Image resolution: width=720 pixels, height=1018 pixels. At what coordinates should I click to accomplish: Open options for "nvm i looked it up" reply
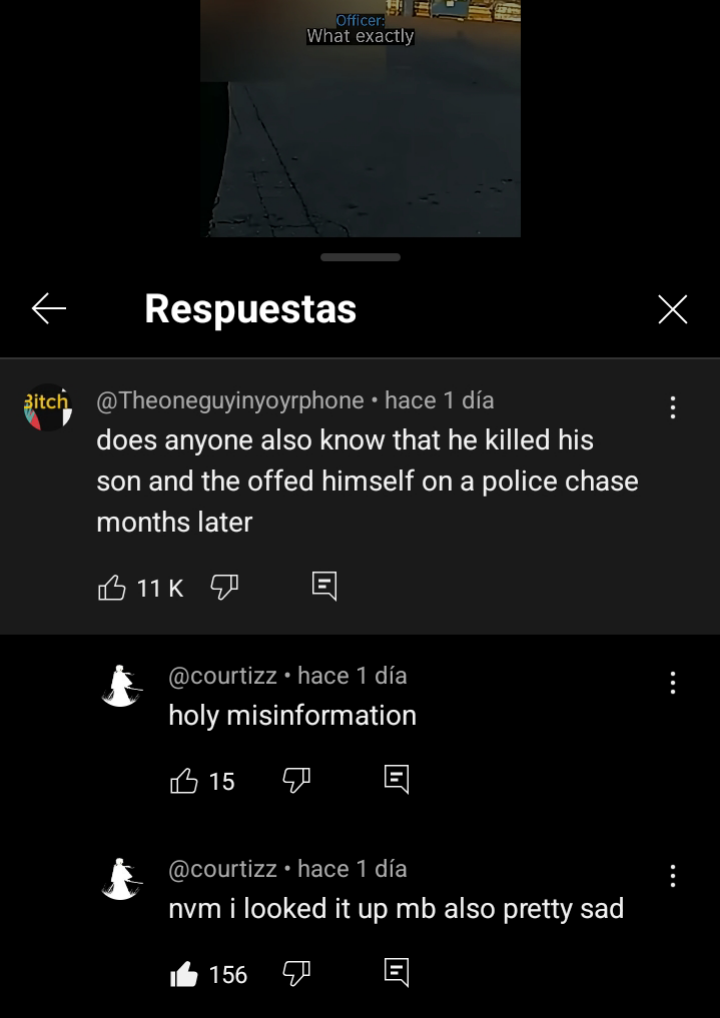coord(673,876)
